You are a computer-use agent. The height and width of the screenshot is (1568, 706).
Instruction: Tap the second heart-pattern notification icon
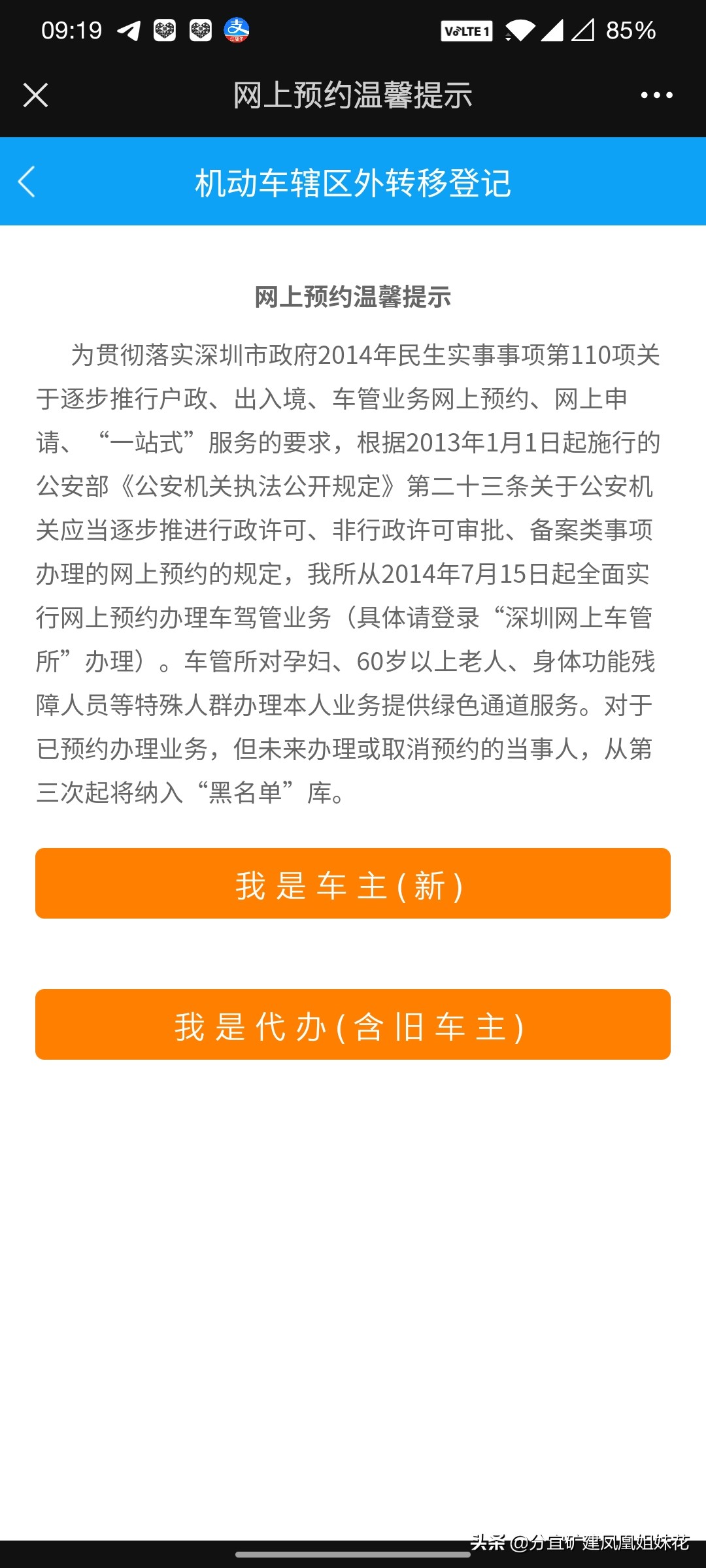pyautogui.click(x=199, y=29)
